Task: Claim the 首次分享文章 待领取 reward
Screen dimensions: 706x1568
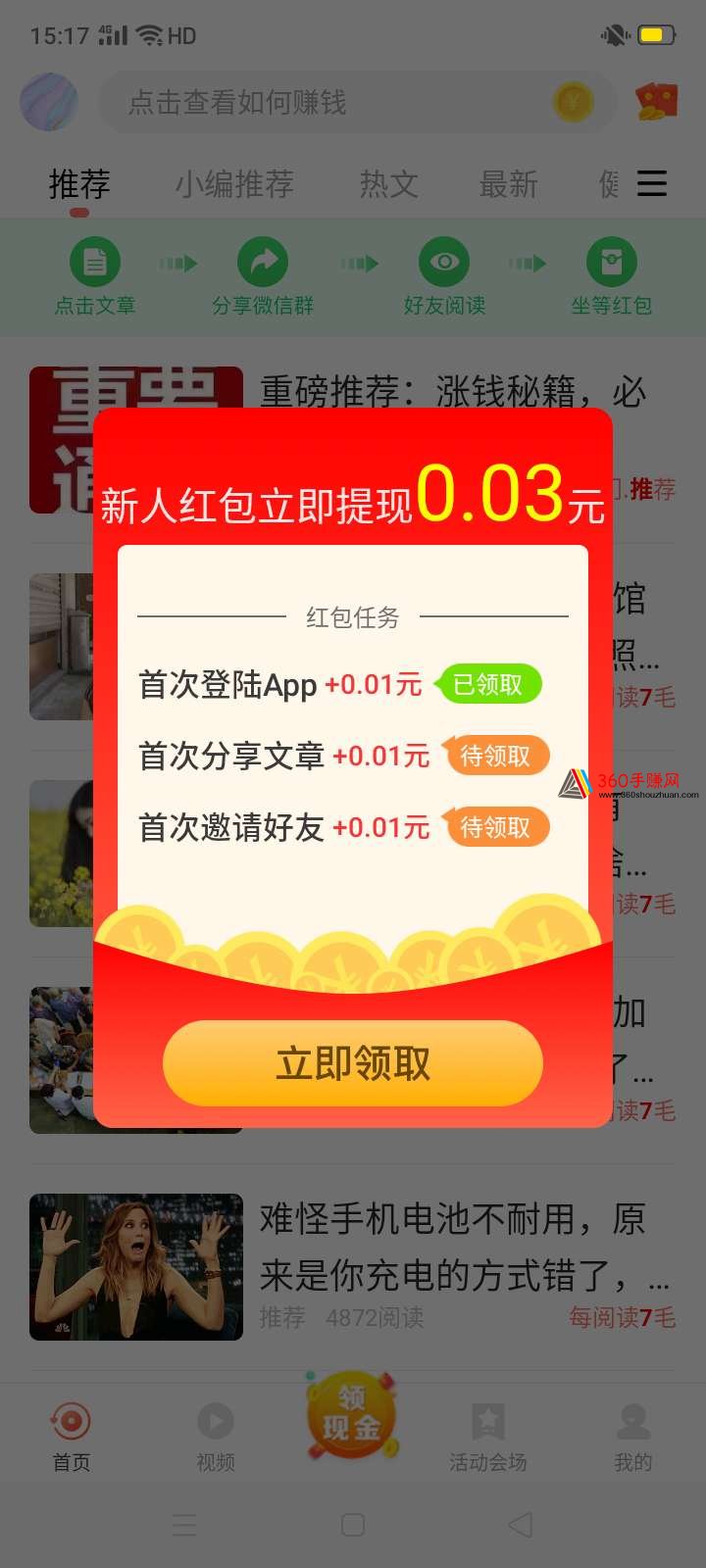Action: tap(495, 756)
